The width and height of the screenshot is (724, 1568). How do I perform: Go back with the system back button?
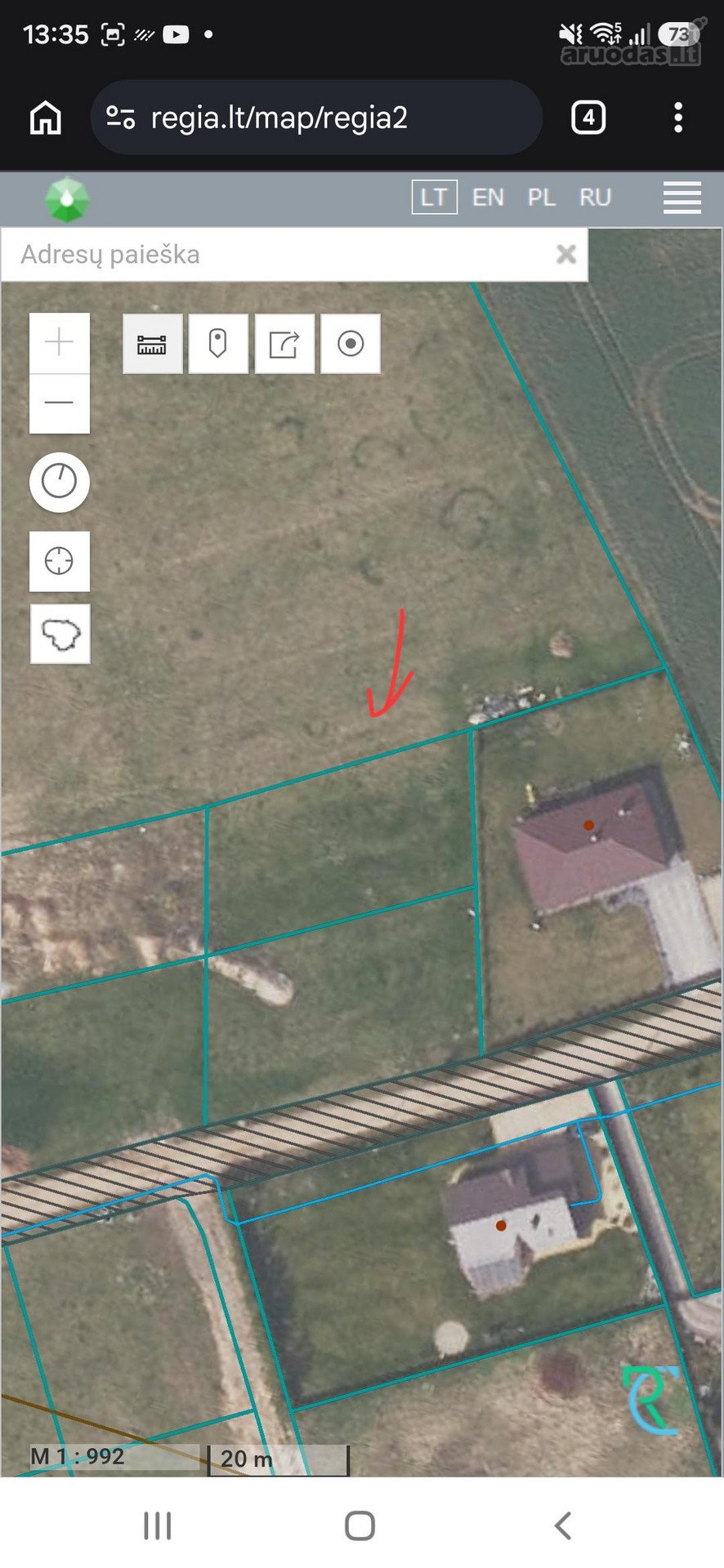[562, 1525]
